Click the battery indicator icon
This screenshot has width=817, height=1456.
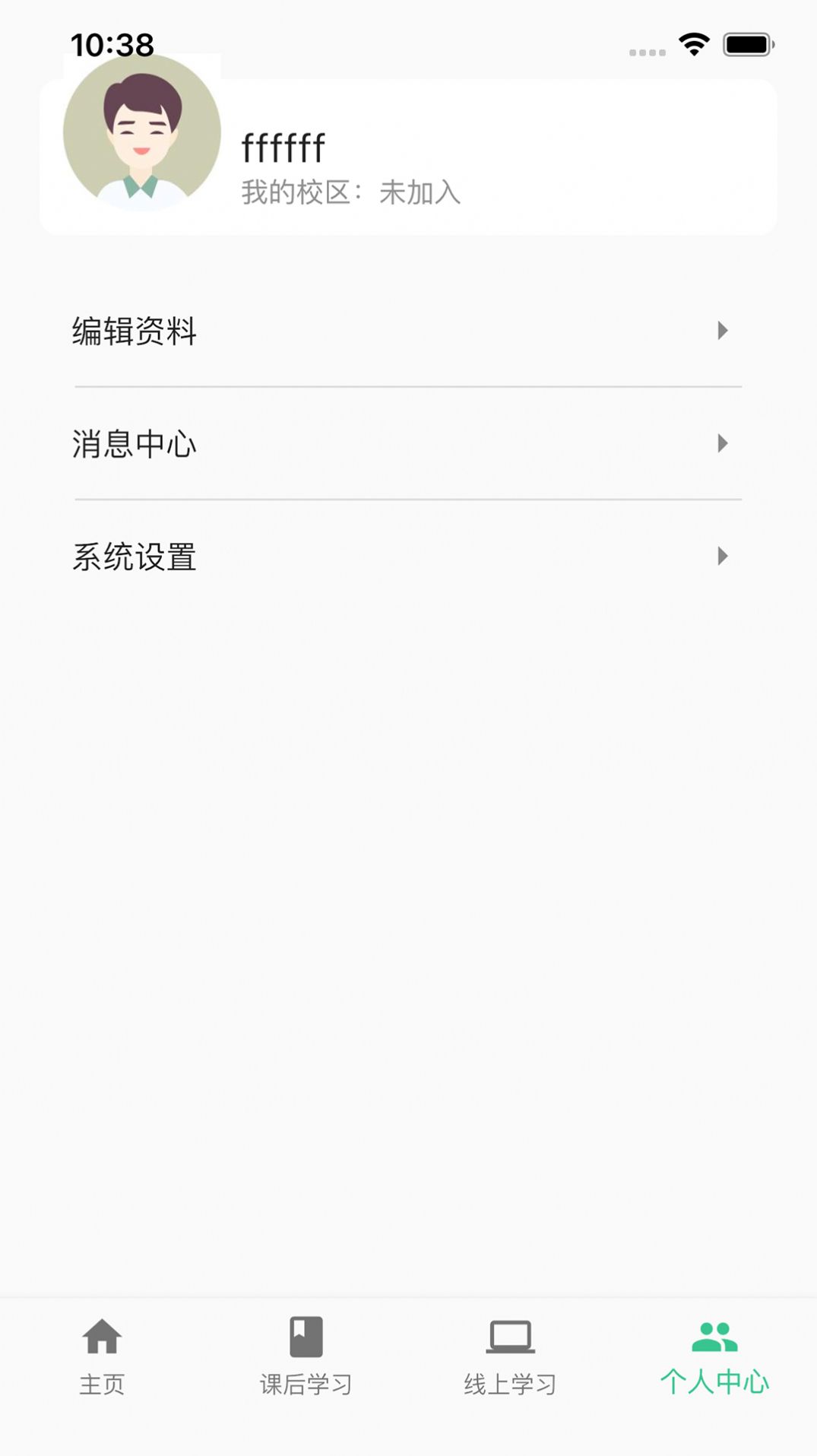748,43
